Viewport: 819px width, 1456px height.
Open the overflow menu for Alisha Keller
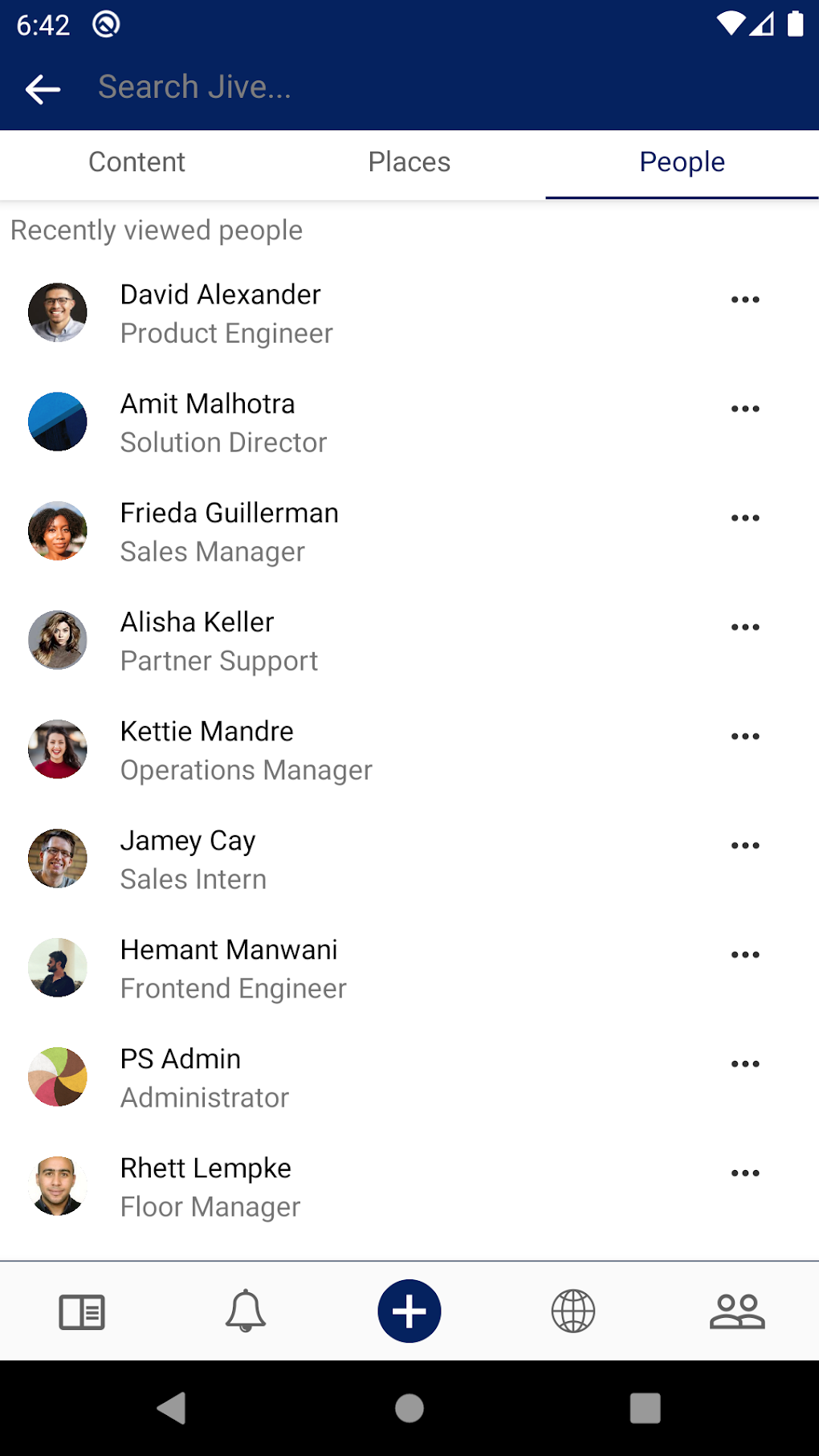click(x=745, y=626)
